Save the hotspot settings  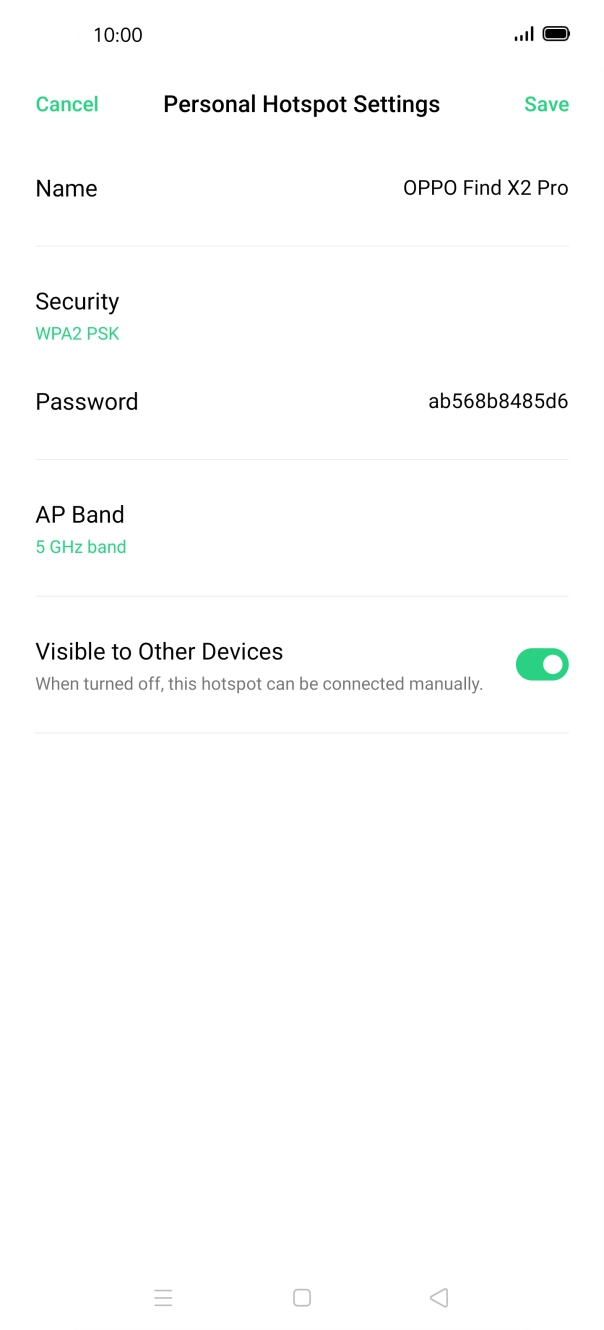(546, 104)
